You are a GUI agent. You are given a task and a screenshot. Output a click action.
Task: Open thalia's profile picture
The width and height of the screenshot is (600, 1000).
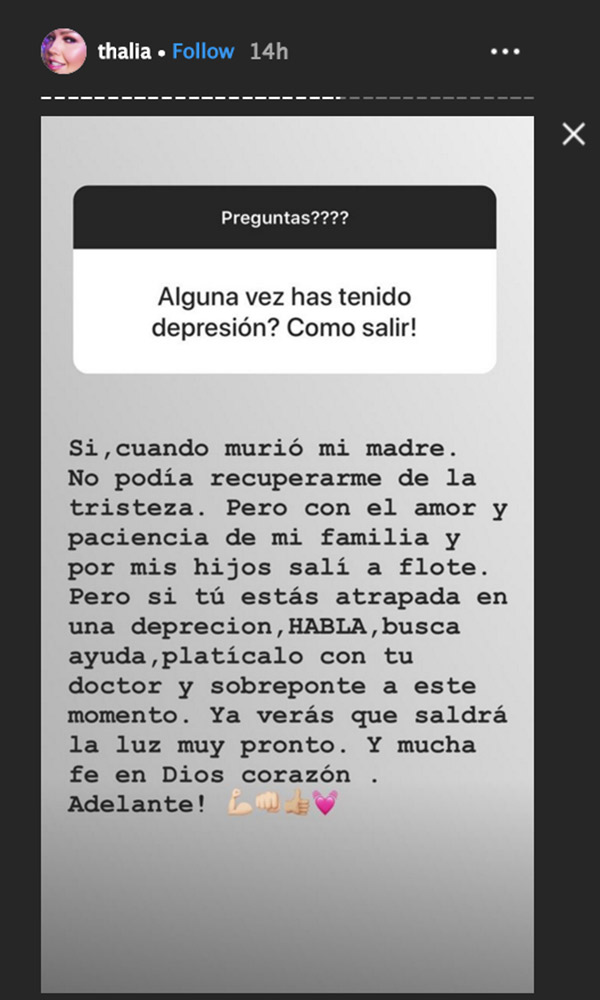[63, 51]
